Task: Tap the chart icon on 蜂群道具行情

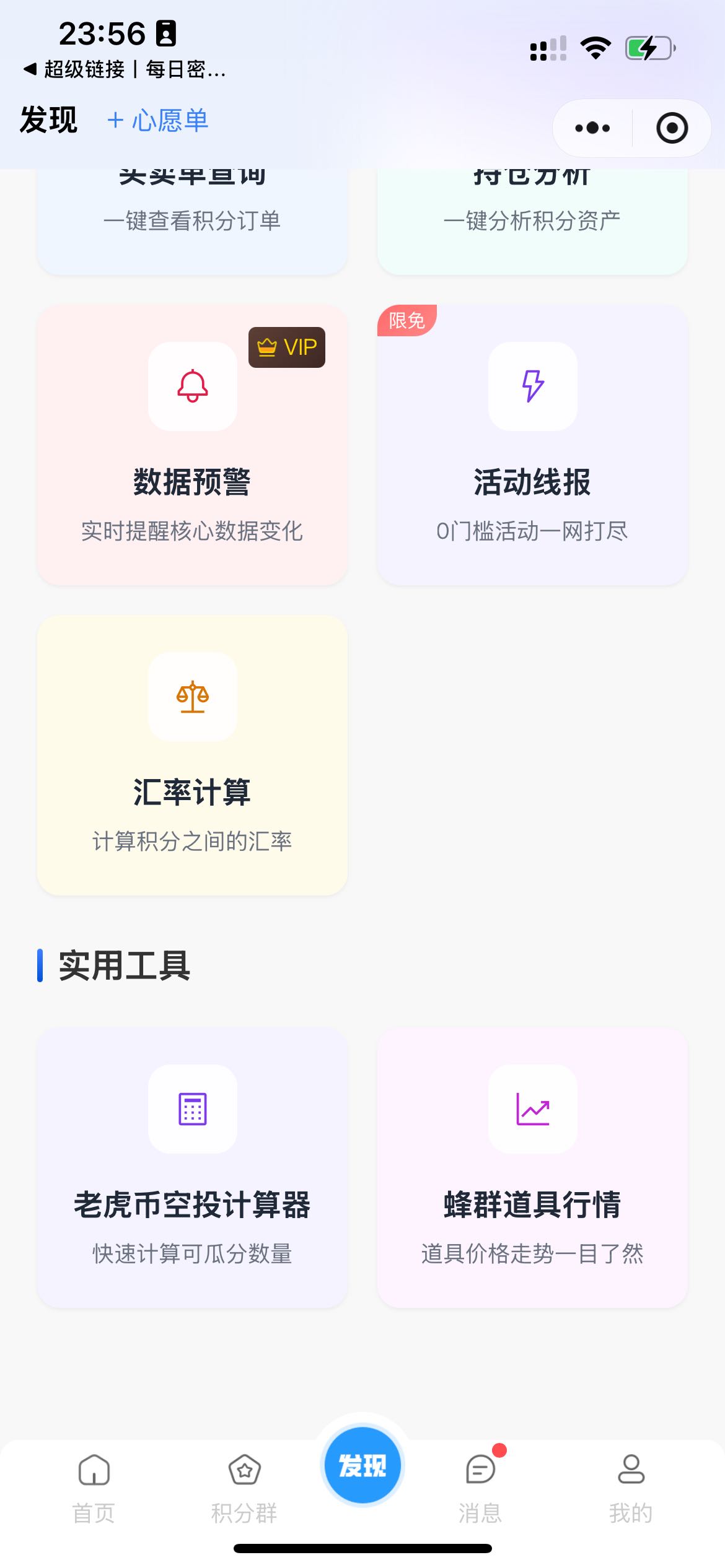Action: tap(533, 1110)
